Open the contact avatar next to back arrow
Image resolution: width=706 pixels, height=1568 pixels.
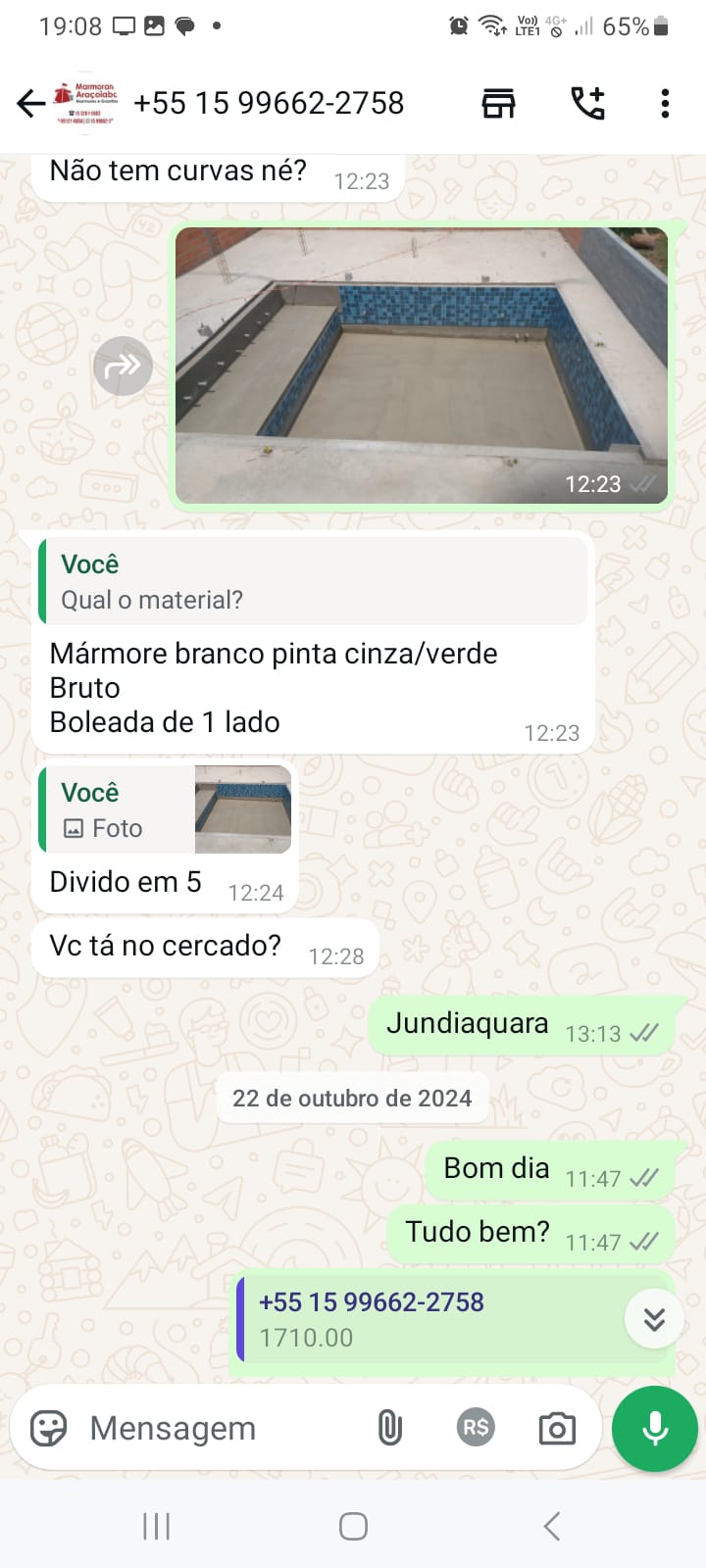[x=83, y=102]
